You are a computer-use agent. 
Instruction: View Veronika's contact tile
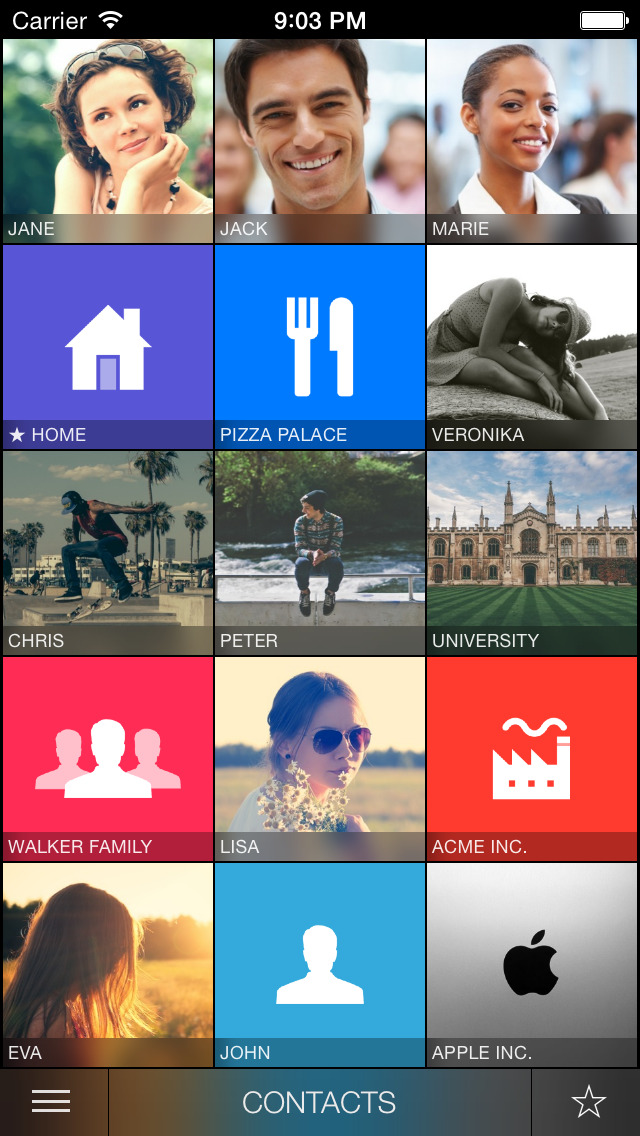(532, 346)
